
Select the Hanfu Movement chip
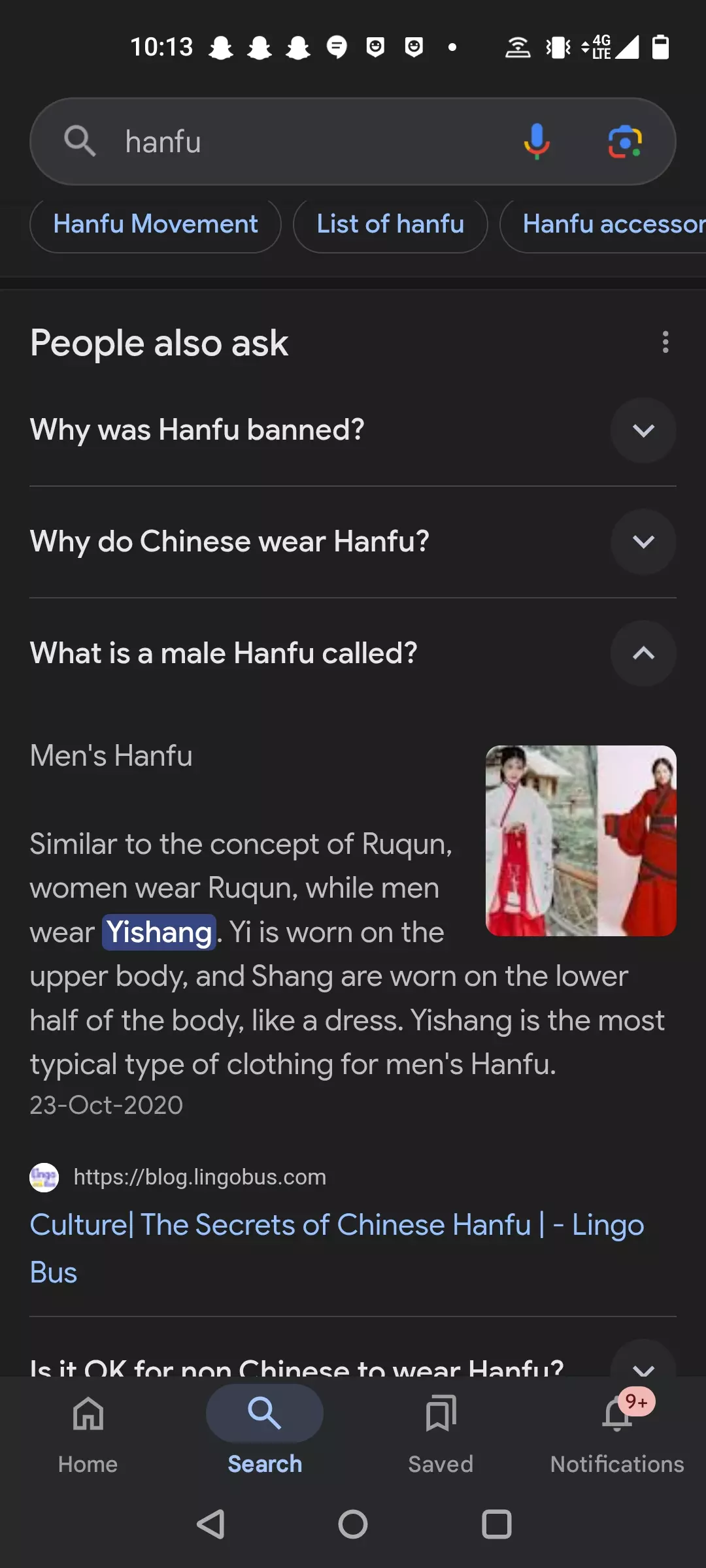[156, 225]
